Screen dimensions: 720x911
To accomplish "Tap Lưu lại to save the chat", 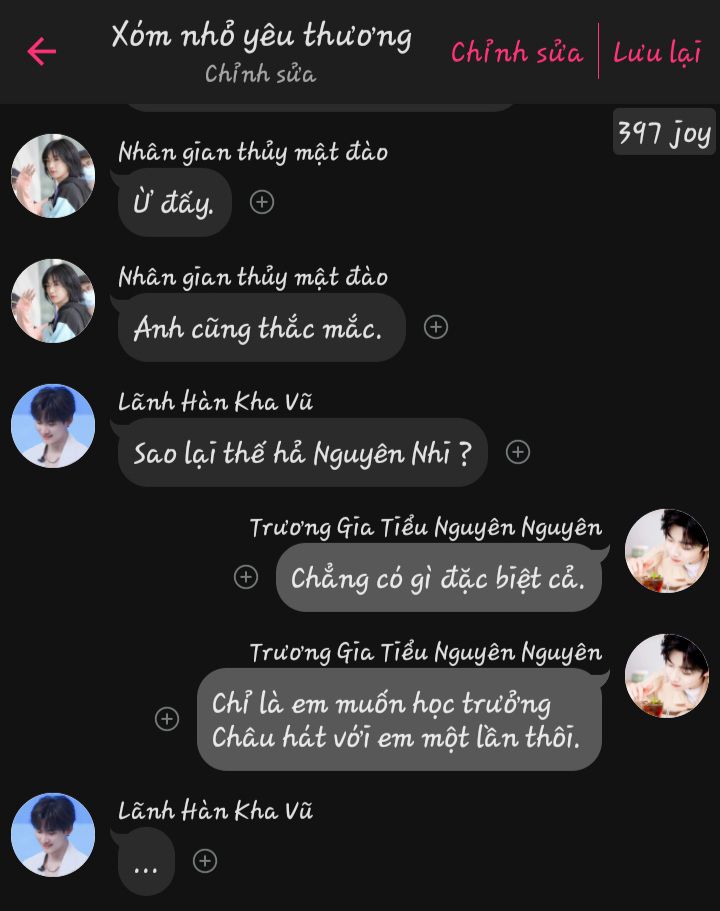I will click(x=657, y=52).
